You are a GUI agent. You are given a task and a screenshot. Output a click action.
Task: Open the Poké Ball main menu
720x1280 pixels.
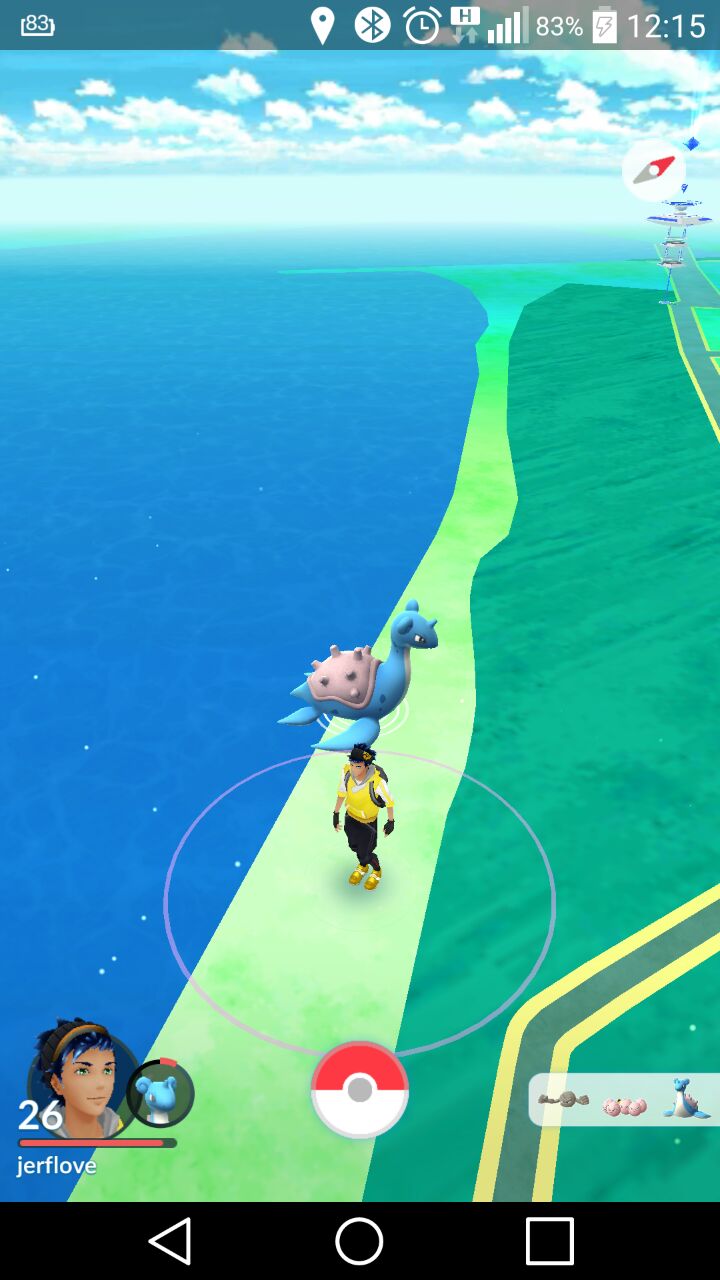click(360, 1090)
